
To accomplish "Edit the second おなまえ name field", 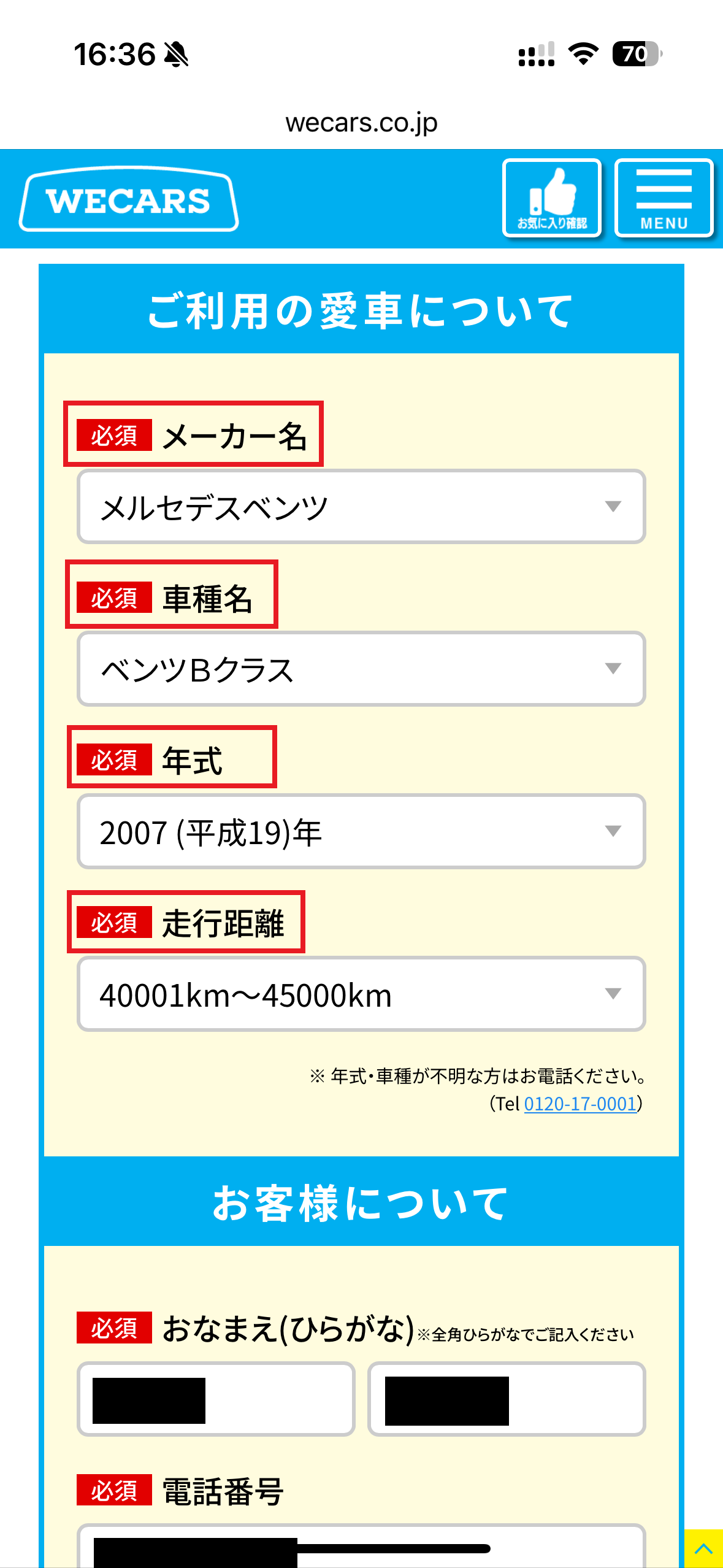I will [506, 1399].
